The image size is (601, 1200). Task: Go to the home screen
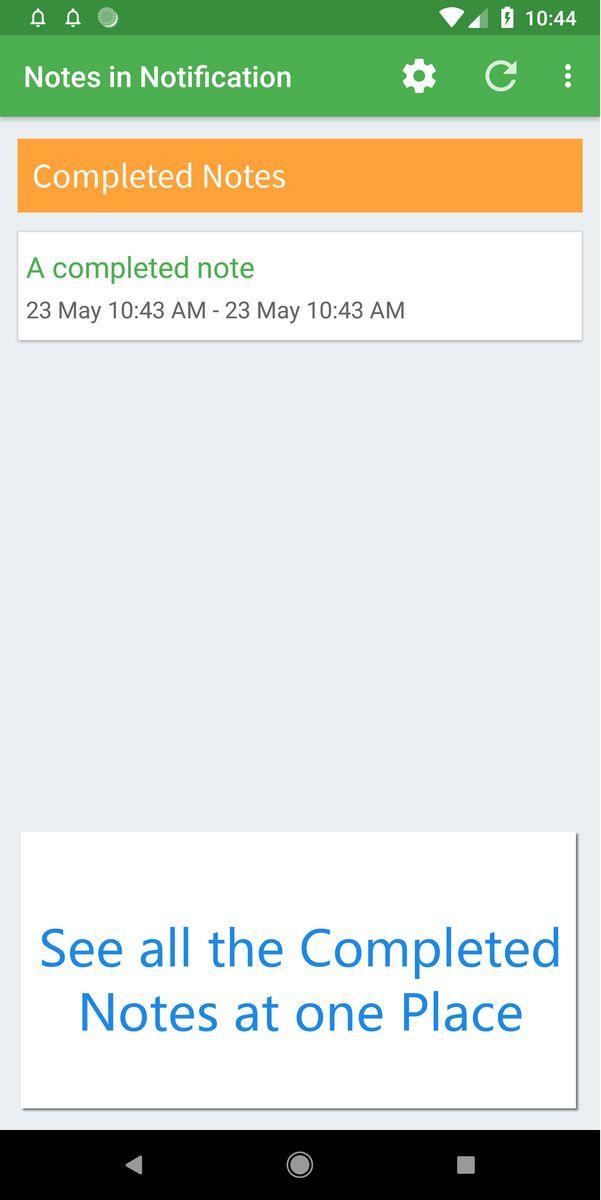point(299,1164)
